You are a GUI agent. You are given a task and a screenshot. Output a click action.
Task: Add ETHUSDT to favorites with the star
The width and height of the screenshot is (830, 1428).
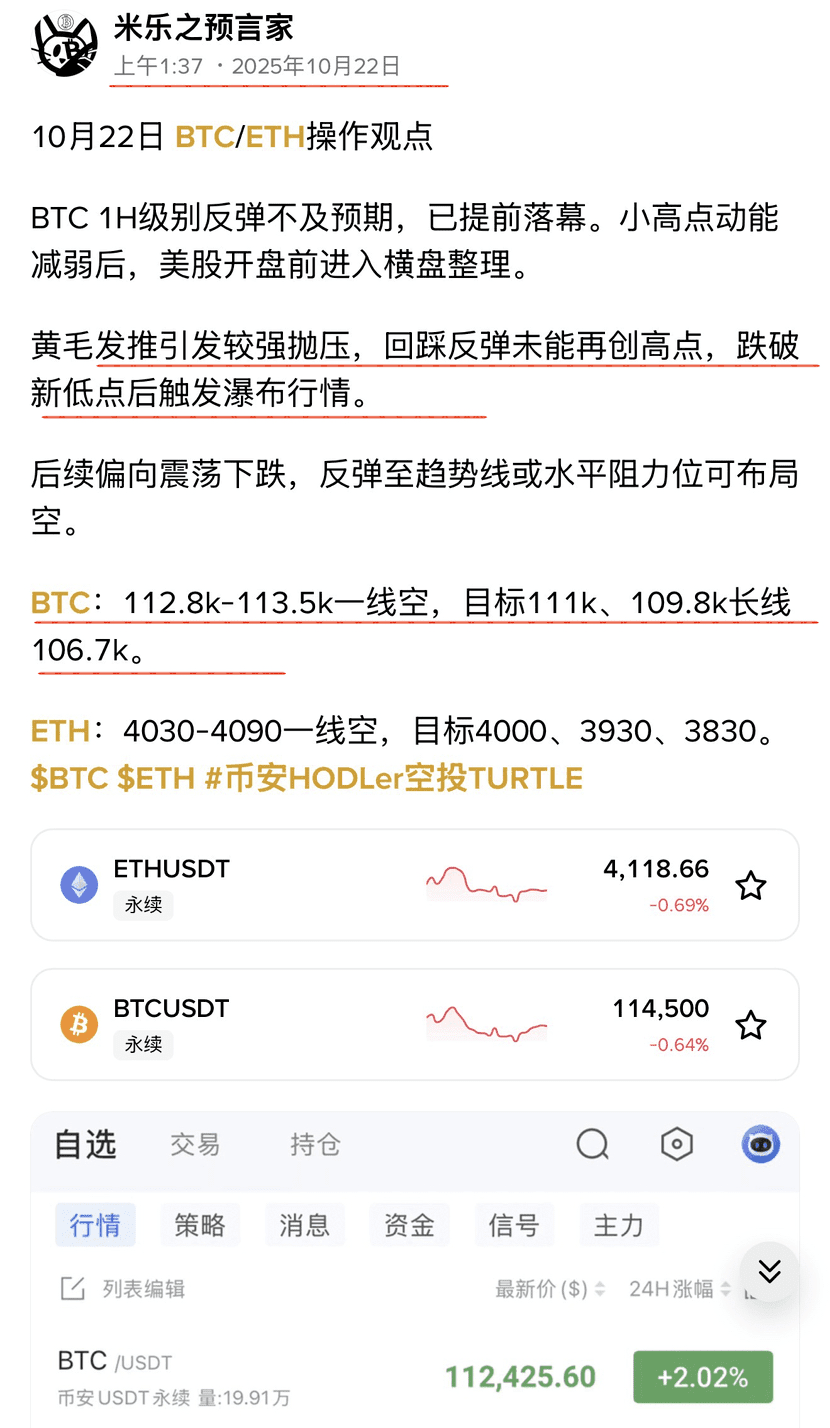[x=751, y=886]
